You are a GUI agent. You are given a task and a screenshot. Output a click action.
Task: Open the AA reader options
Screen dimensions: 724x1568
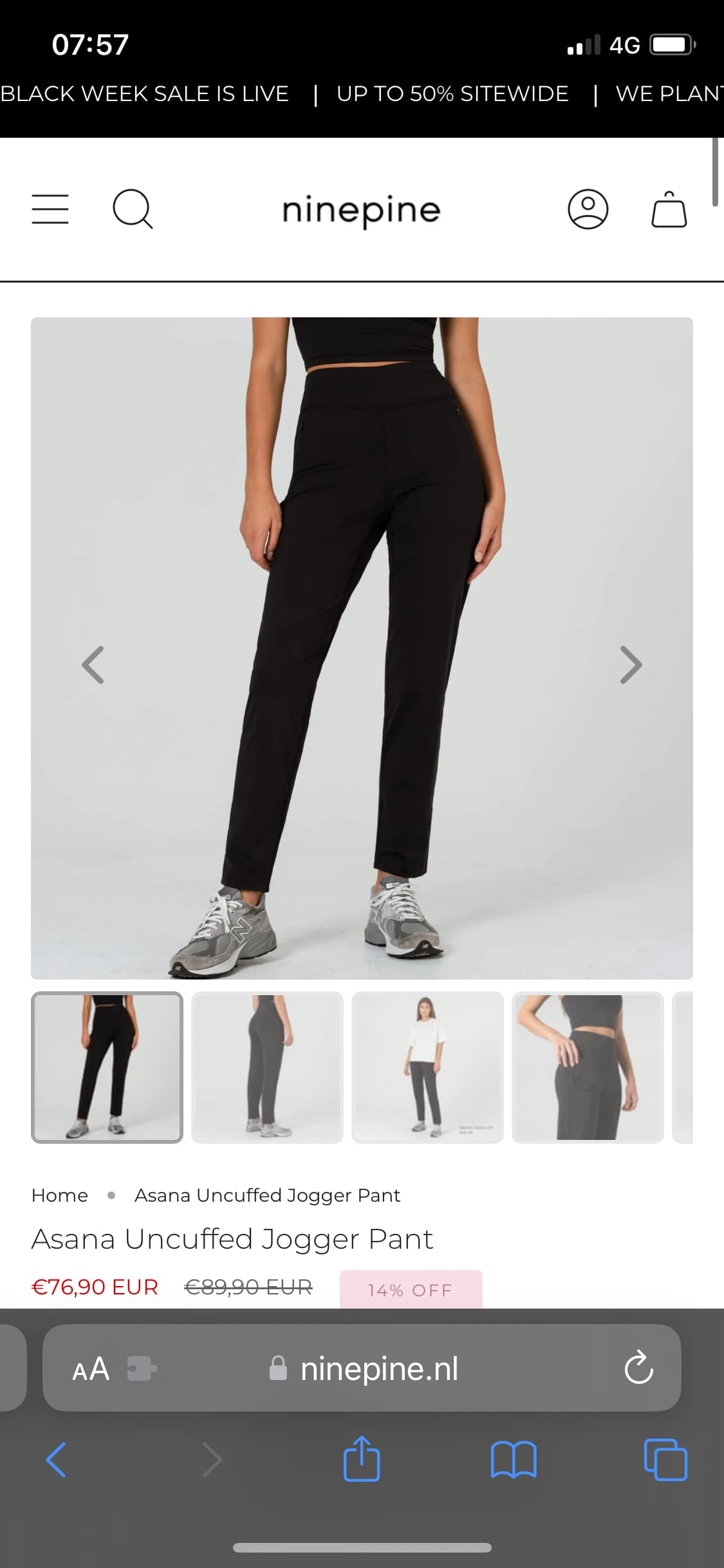90,1368
